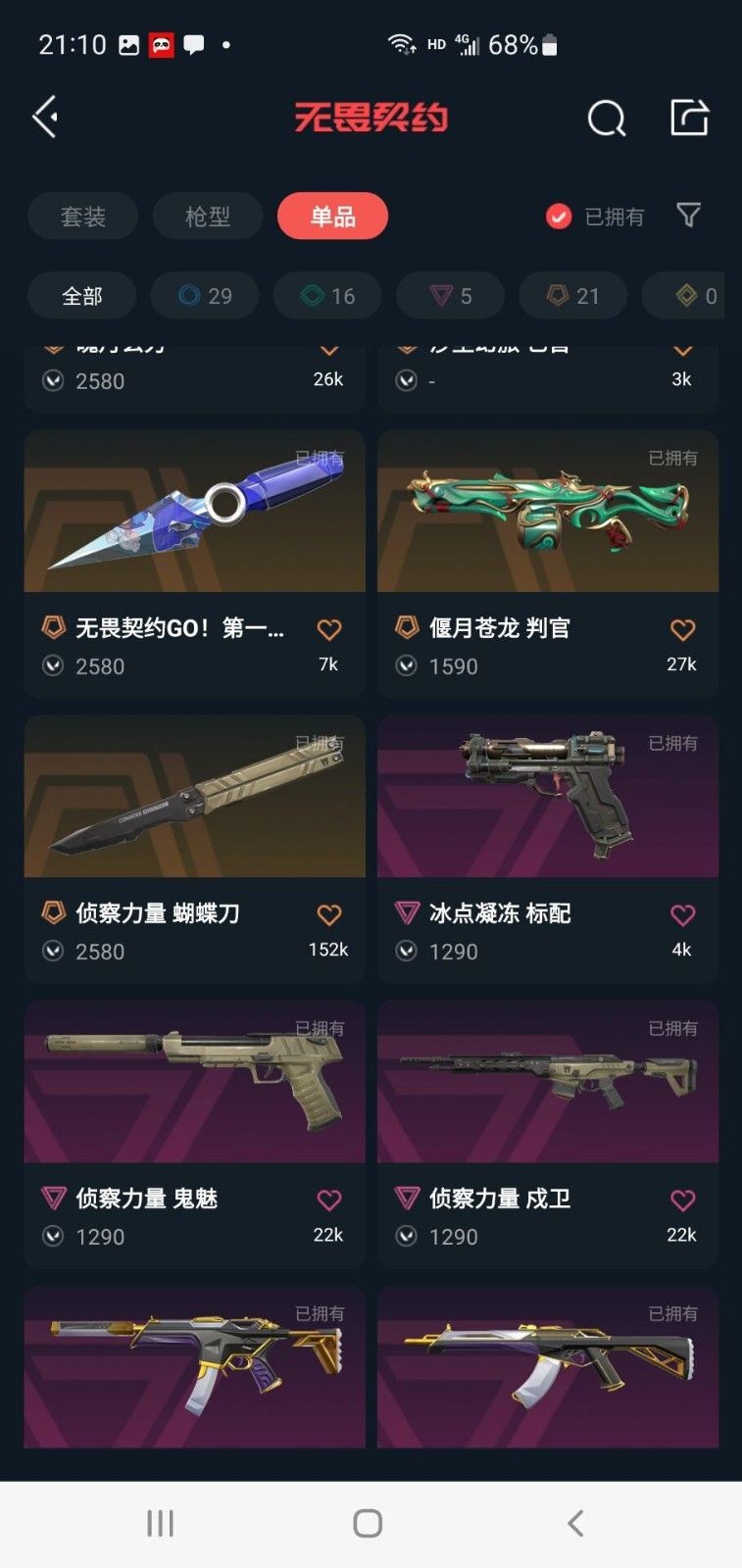Tap the system home button
This screenshot has width=742, height=1568.
(368, 1523)
